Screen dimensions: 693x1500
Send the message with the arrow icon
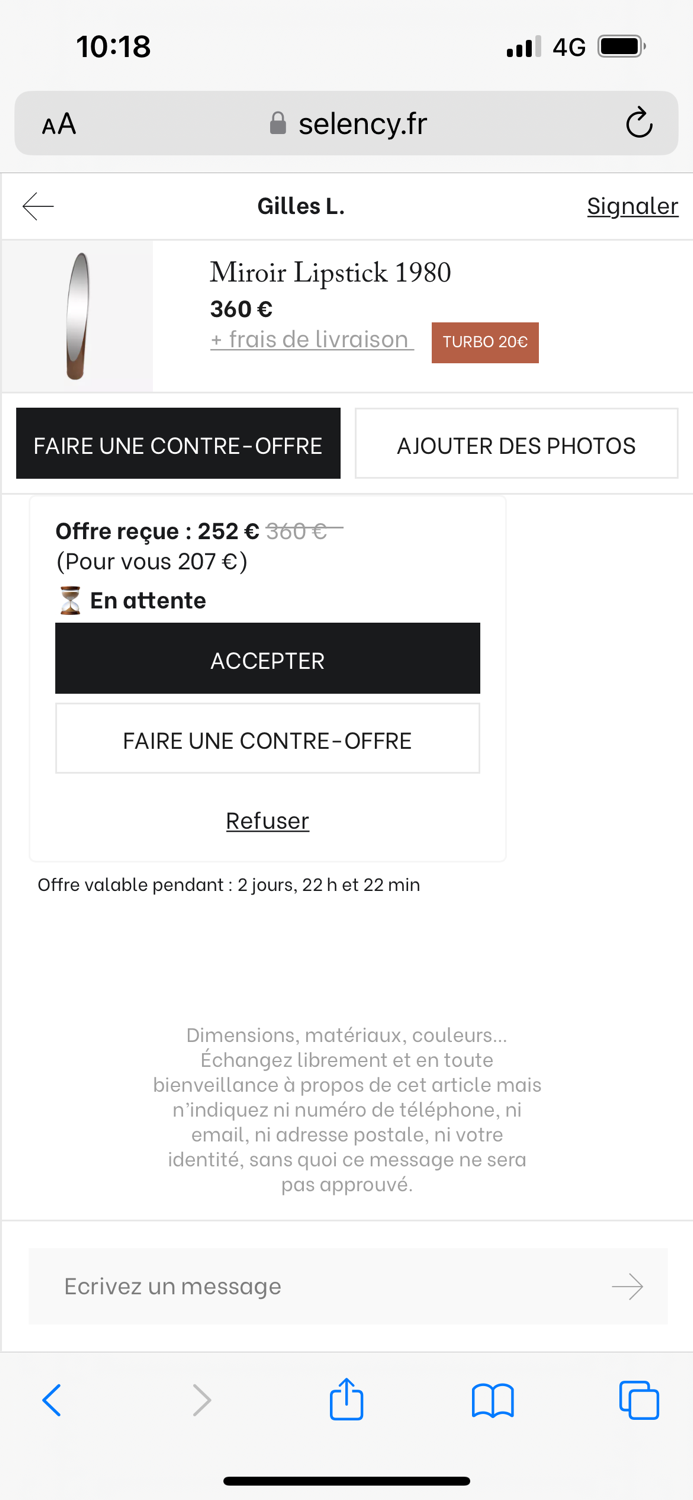tap(627, 1286)
